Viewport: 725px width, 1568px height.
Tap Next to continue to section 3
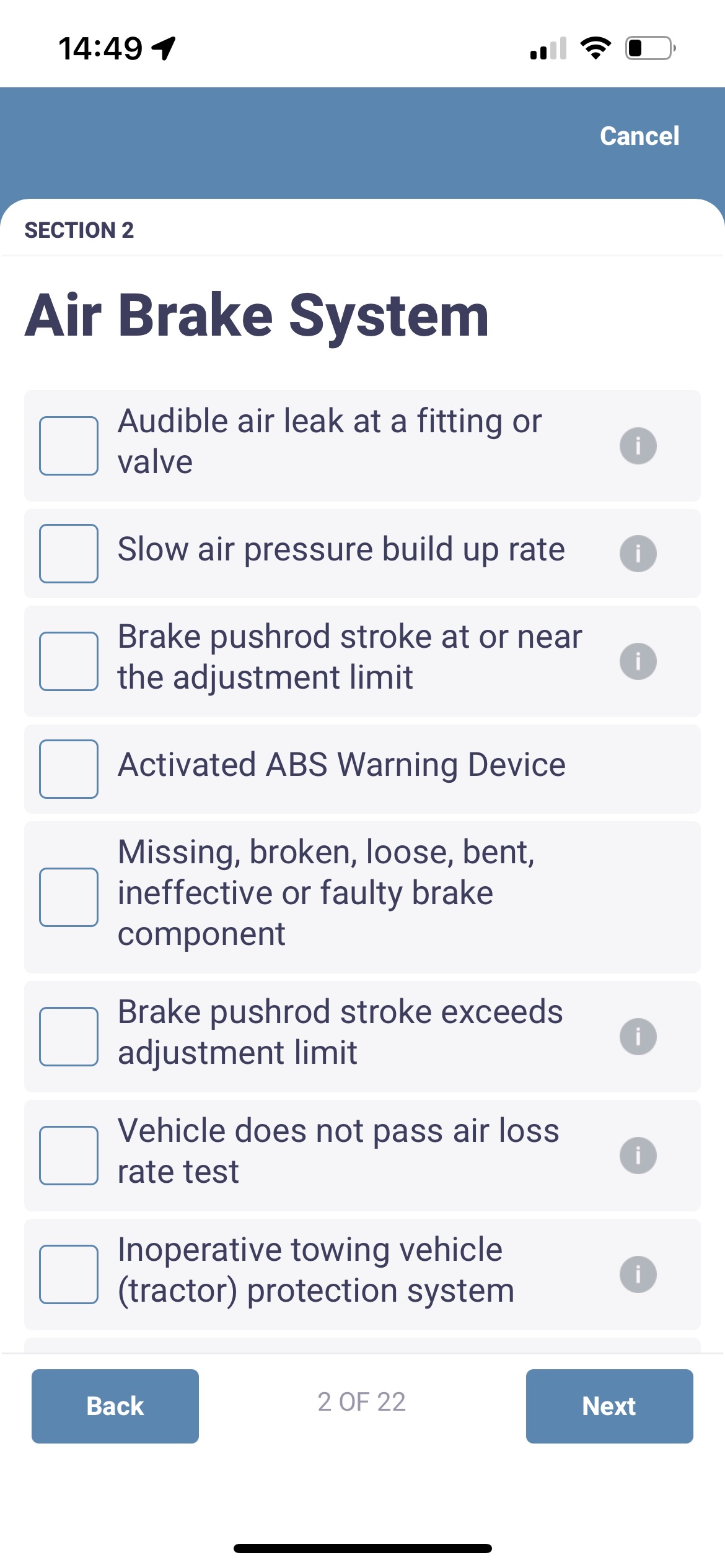tap(609, 1406)
